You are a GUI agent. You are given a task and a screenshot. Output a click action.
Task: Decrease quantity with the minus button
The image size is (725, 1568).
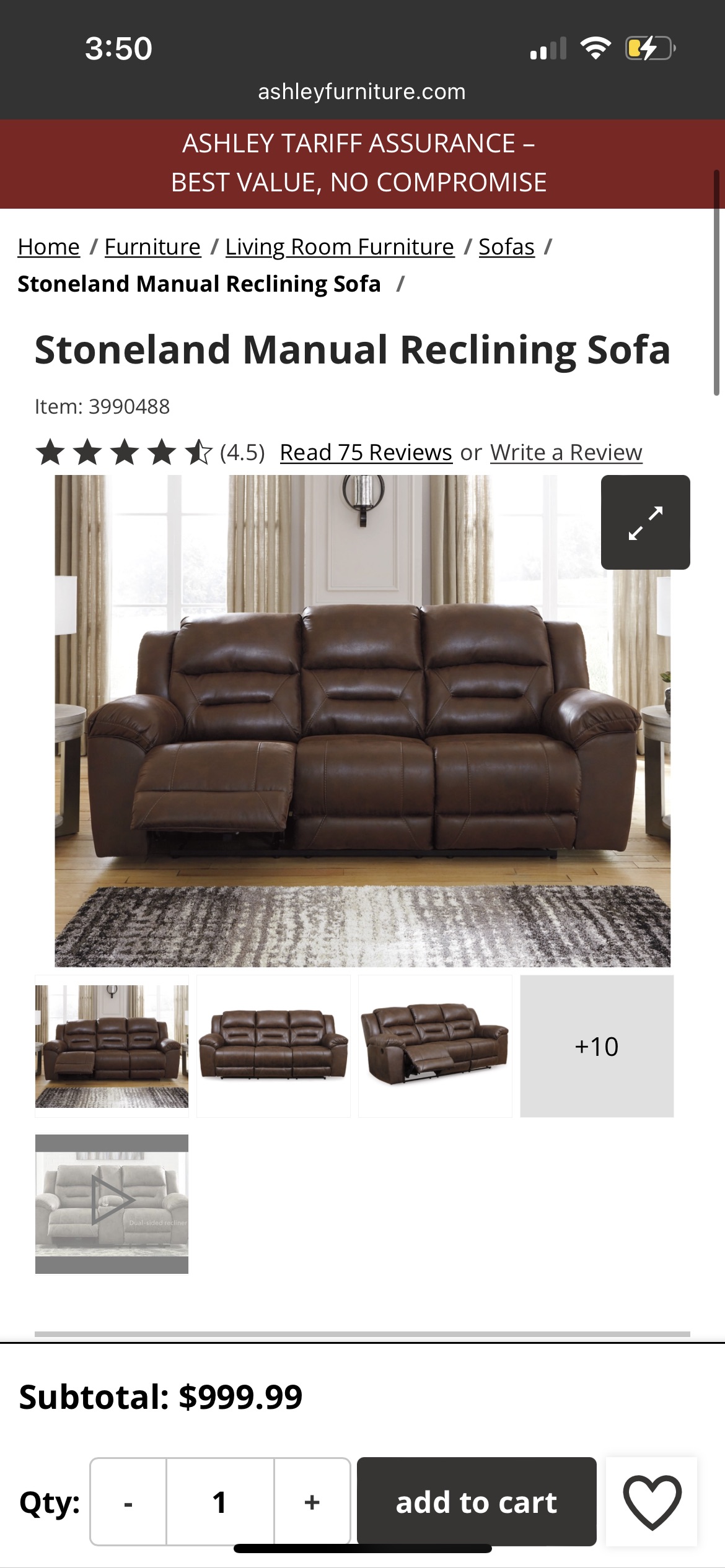point(128,1502)
